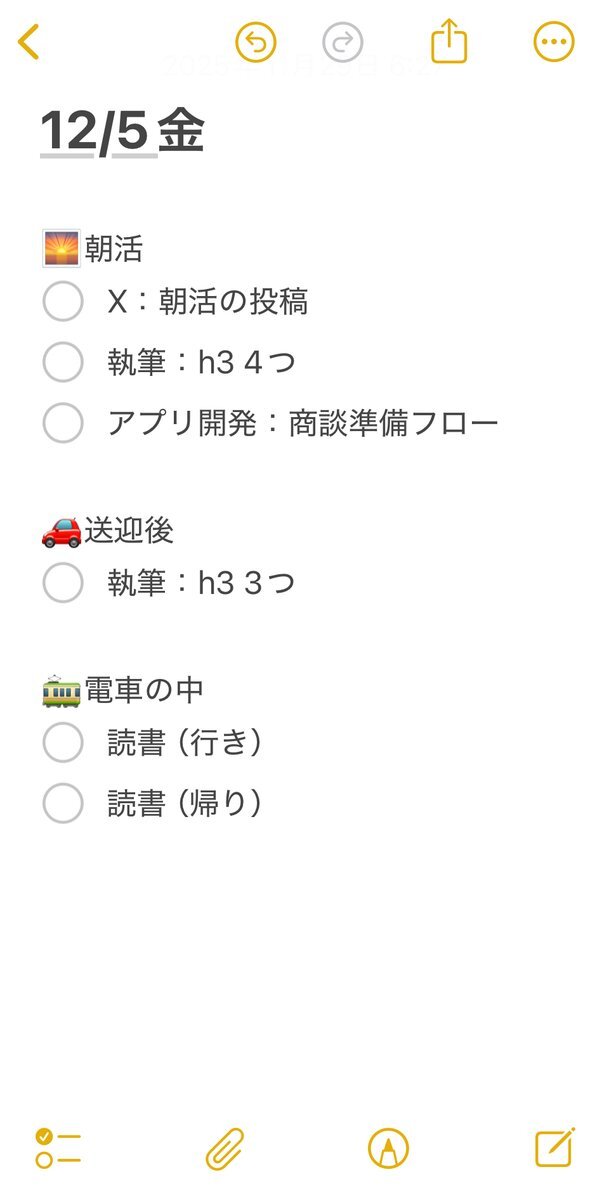Add an attachment with the paperclip
This screenshot has width=609, height=1200.
pos(225,1148)
